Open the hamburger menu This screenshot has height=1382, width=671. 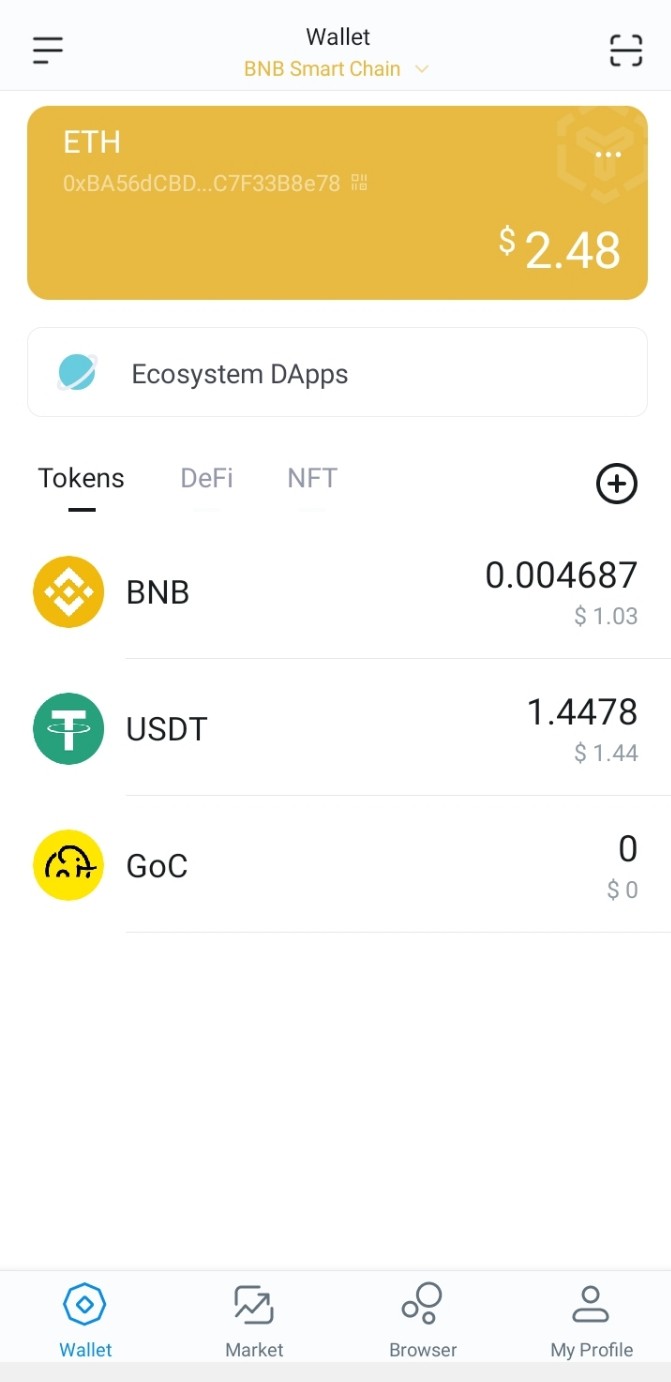pyautogui.click(x=47, y=50)
